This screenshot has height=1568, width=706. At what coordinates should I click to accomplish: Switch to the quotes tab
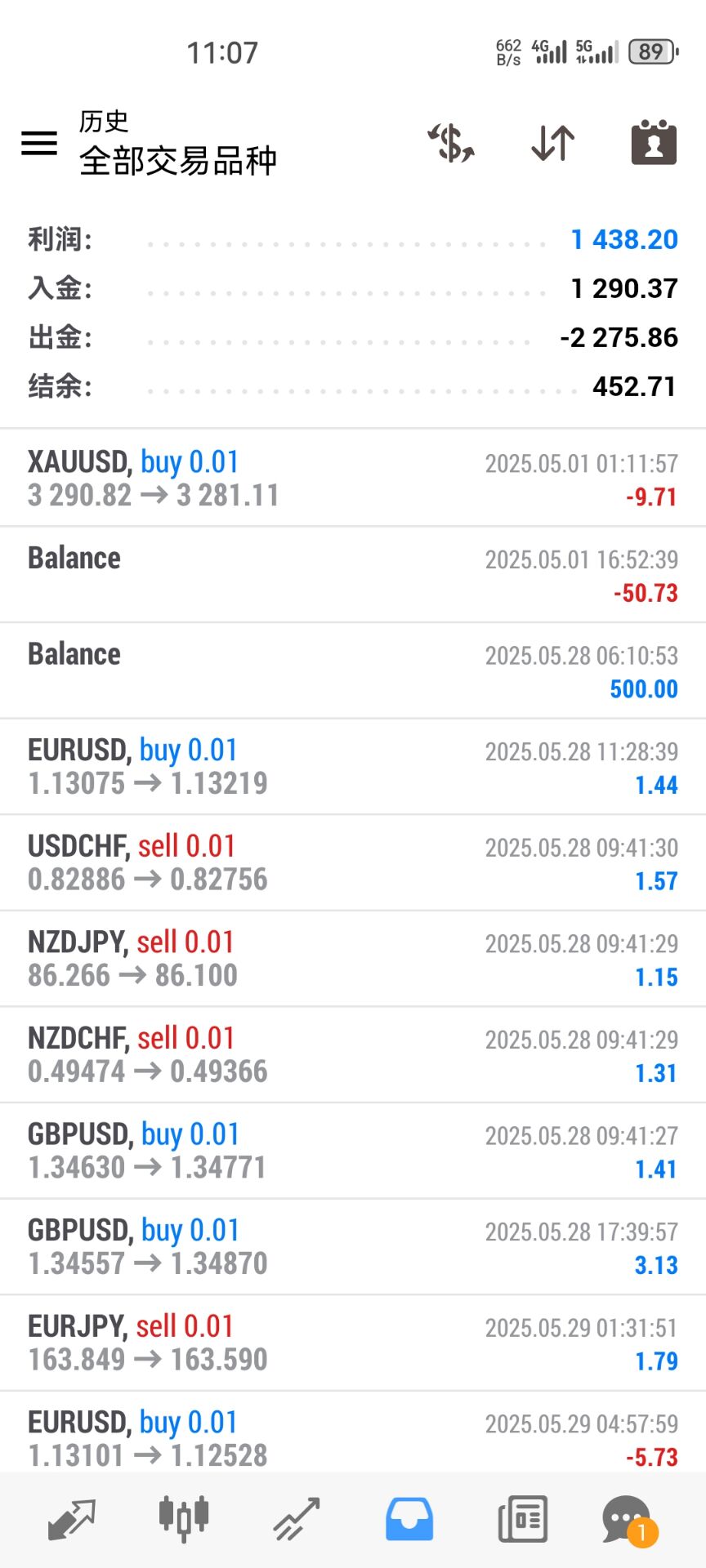(x=72, y=1519)
